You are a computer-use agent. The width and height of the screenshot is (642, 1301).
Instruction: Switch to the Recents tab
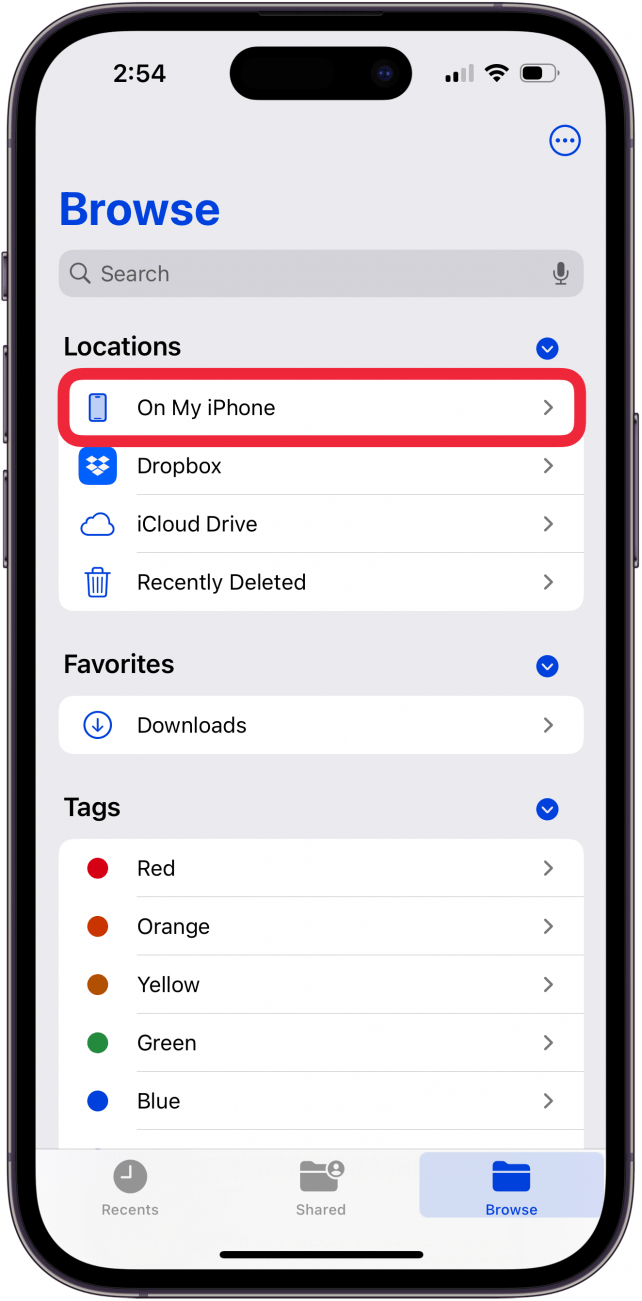tap(130, 1188)
